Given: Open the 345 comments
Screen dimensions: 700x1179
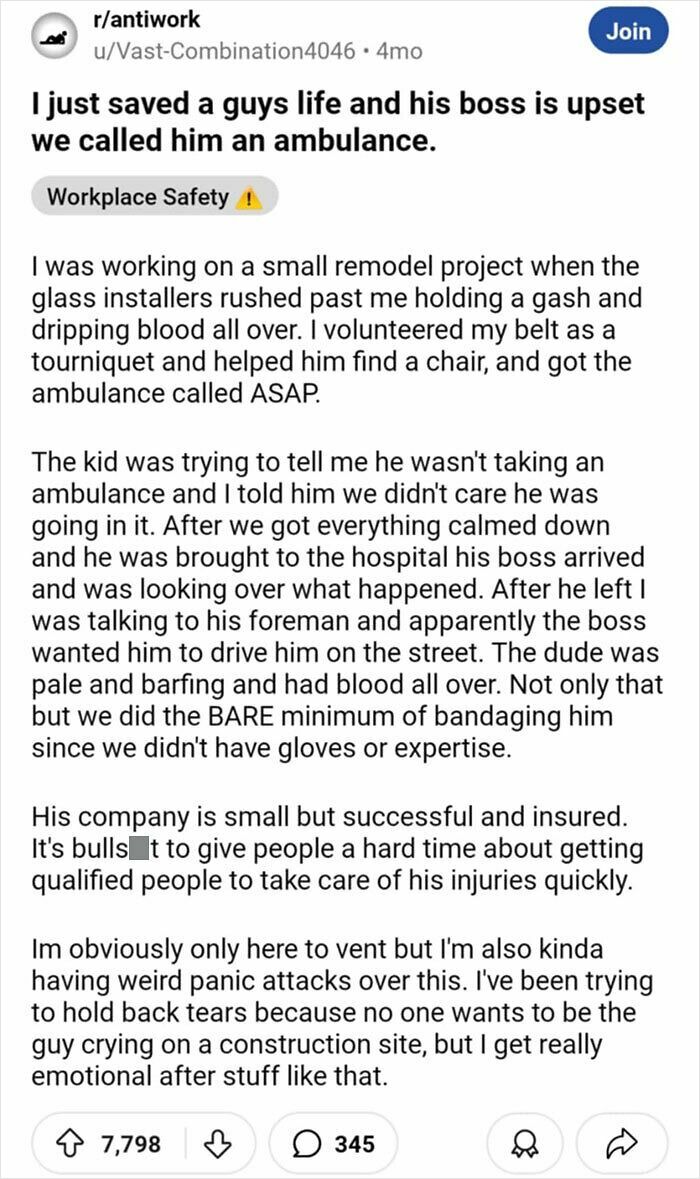Looking at the screenshot, I should point(333,1144).
